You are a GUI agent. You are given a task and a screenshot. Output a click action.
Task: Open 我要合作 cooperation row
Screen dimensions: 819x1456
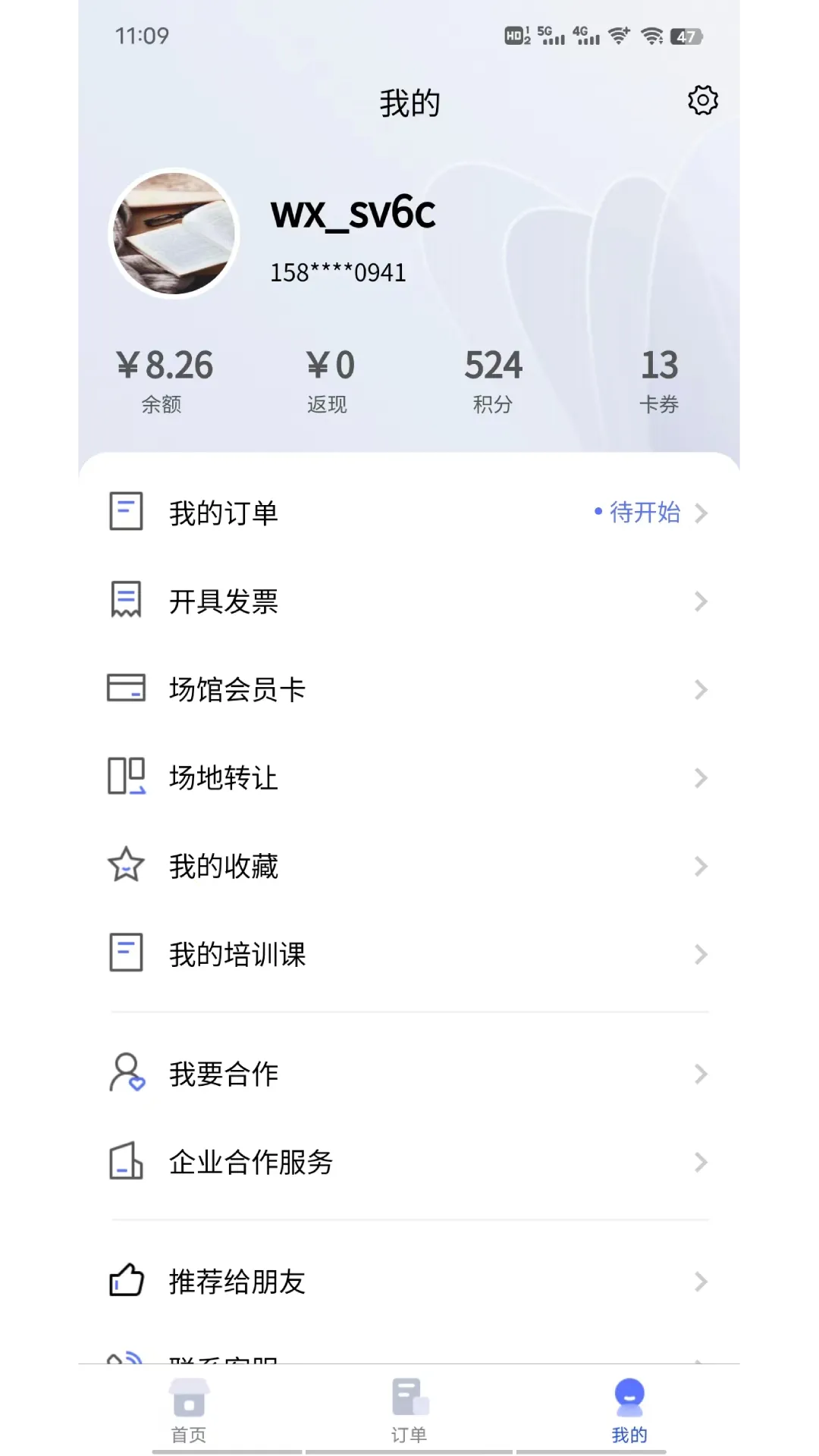click(408, 1074)
